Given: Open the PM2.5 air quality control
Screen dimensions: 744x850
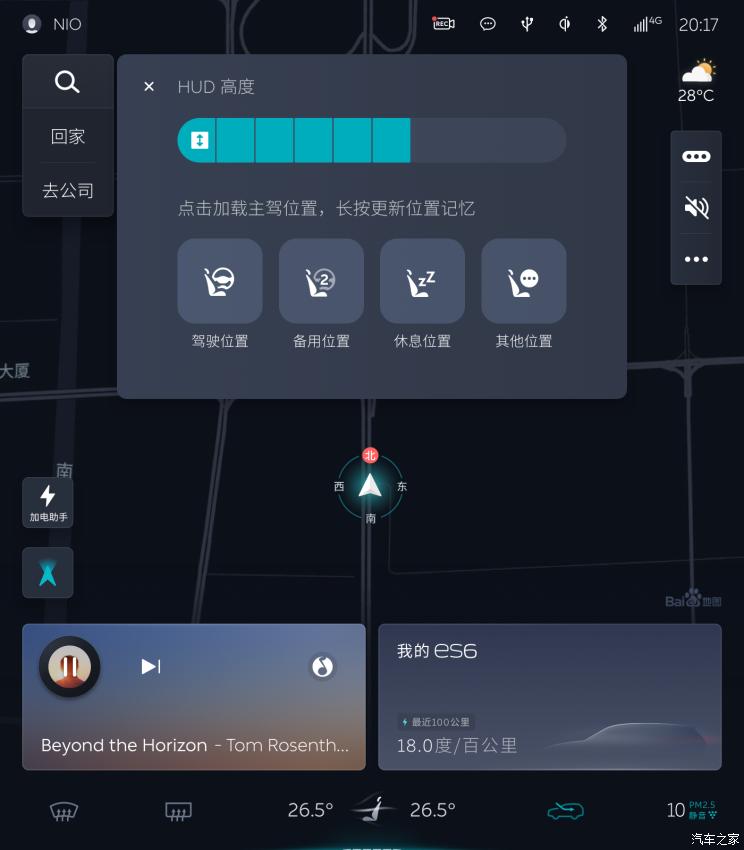Looking at the screenshot, I should pos(692,810).
